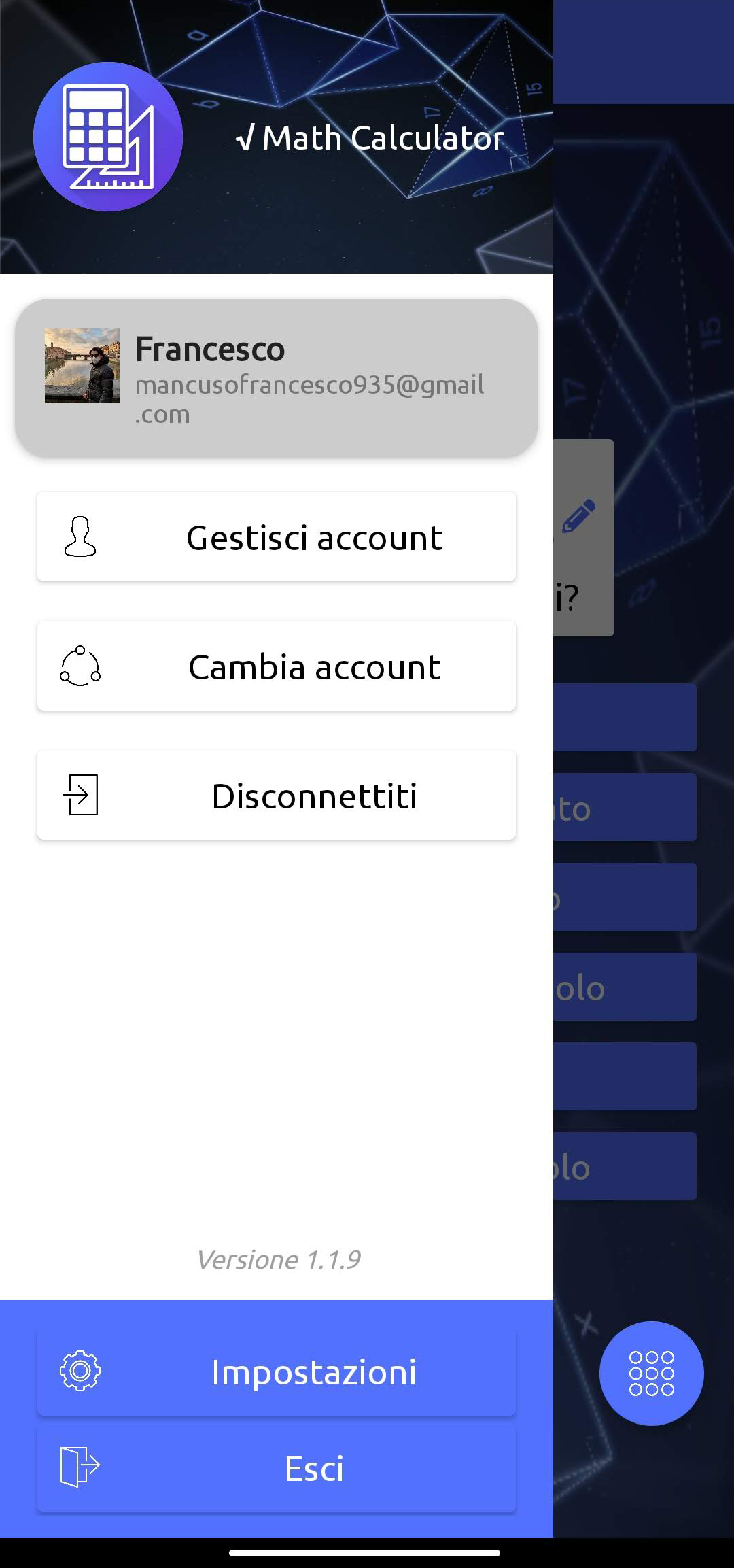
Task: Open Francesco's account card
Action: (277, 378)
